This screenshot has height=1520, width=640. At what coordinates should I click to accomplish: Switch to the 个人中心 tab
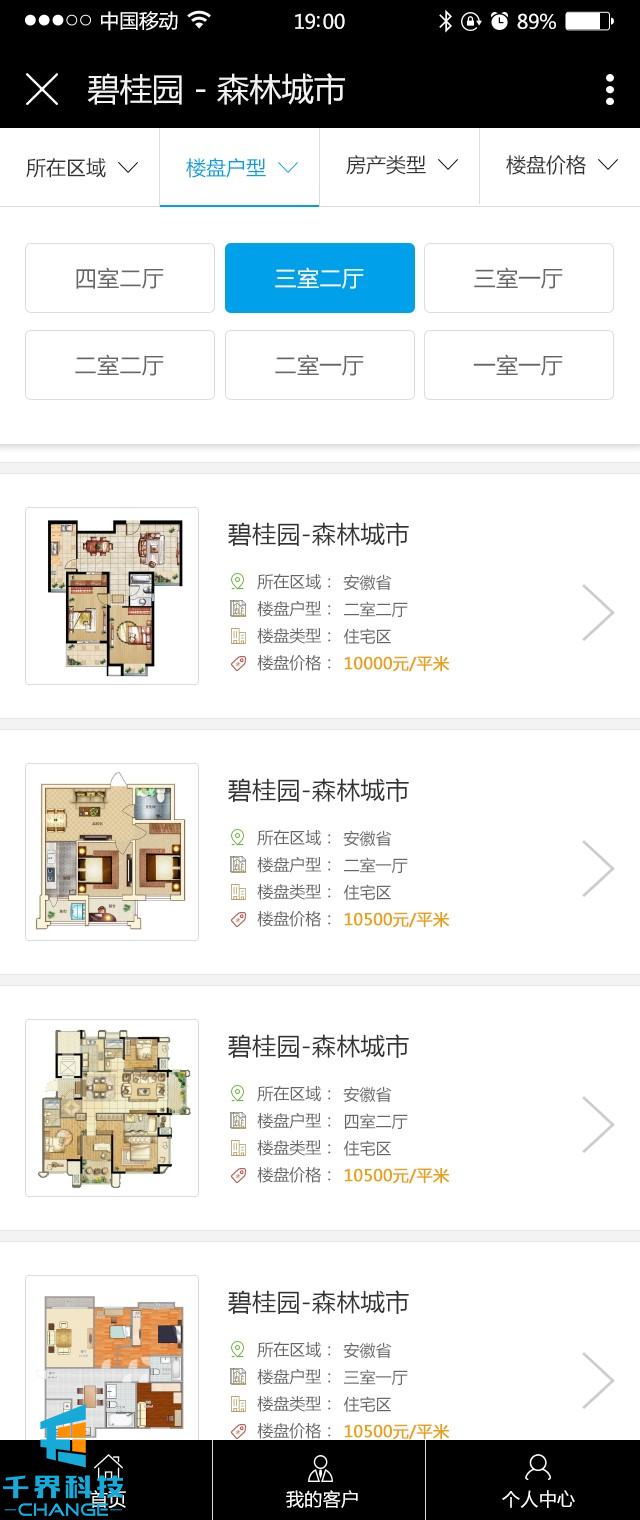[537, 1482]
